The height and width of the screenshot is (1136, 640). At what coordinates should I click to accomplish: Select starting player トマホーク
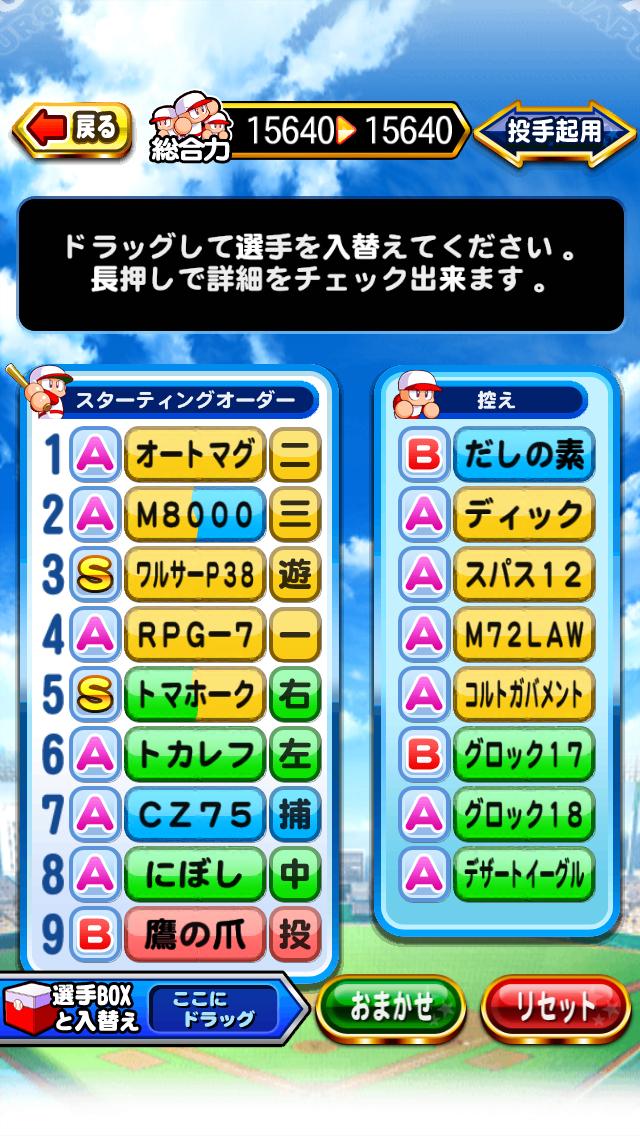click(194, 694)
